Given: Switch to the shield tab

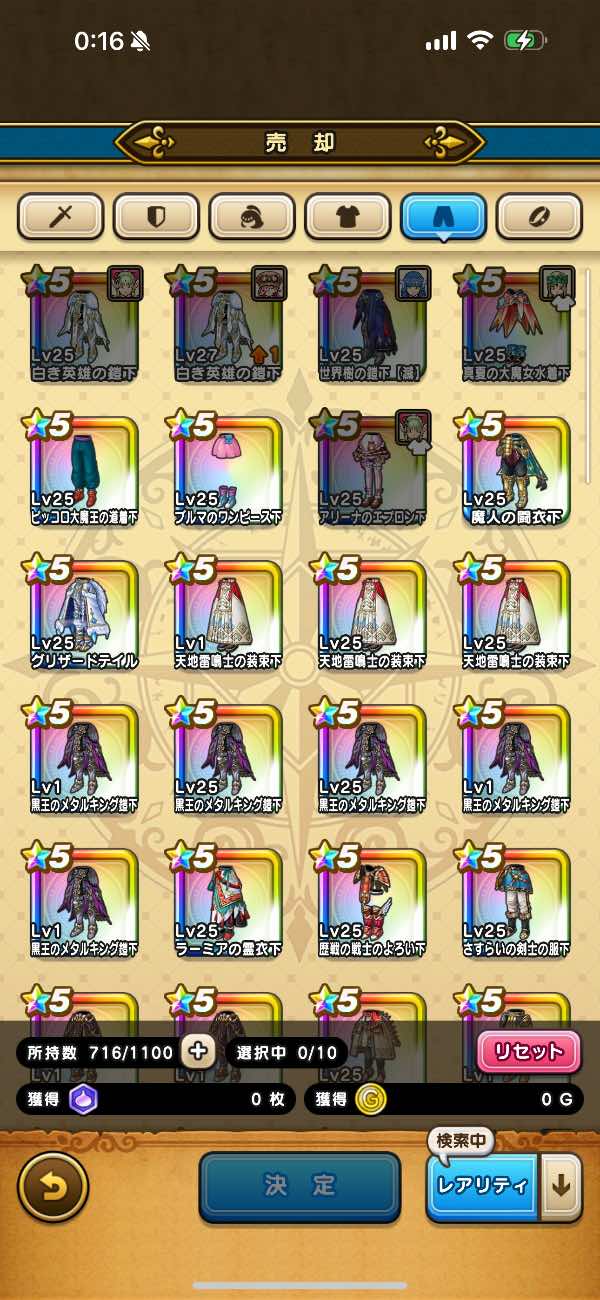Looking at the screenshot, I should click(x=156, y=216).
